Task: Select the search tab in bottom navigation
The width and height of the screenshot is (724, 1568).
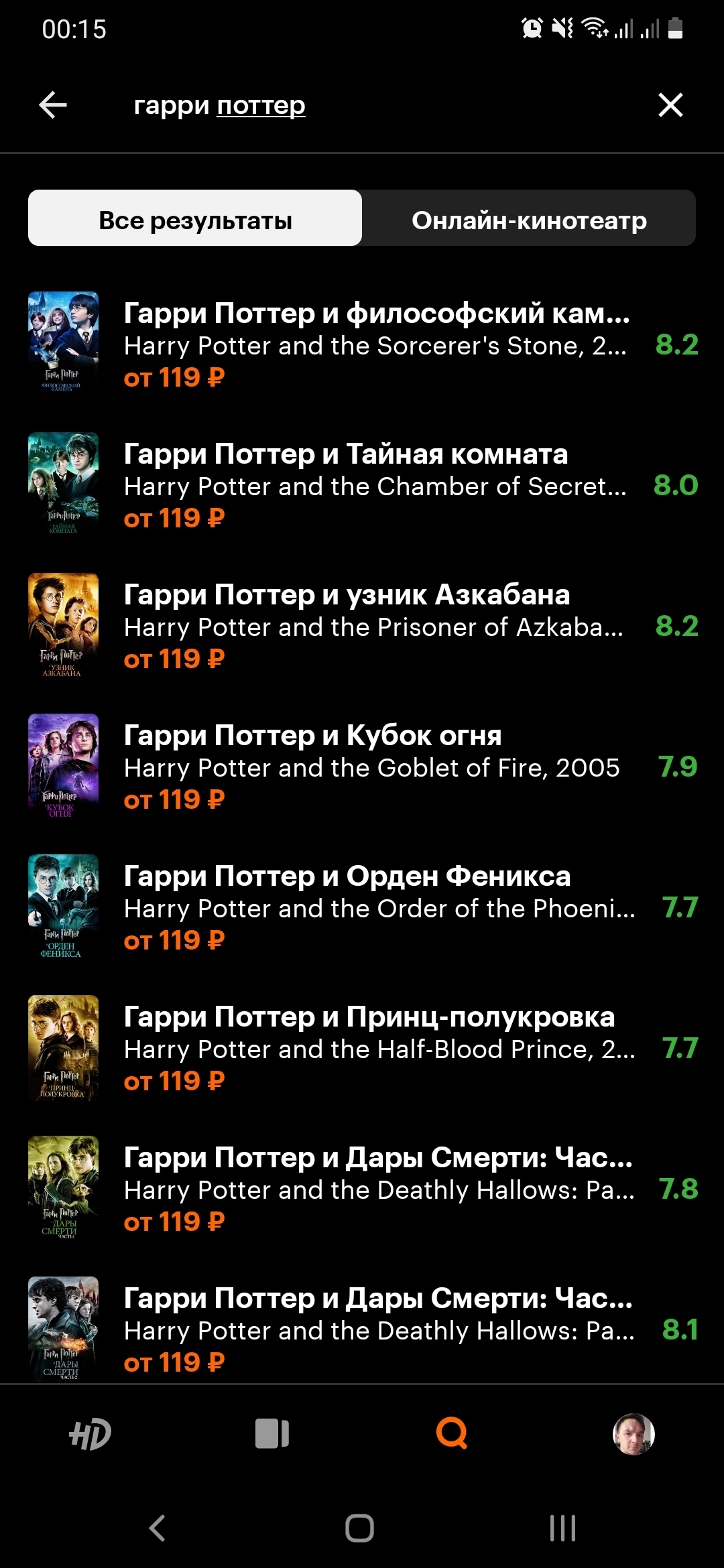Action: (x=452, y=1434)
